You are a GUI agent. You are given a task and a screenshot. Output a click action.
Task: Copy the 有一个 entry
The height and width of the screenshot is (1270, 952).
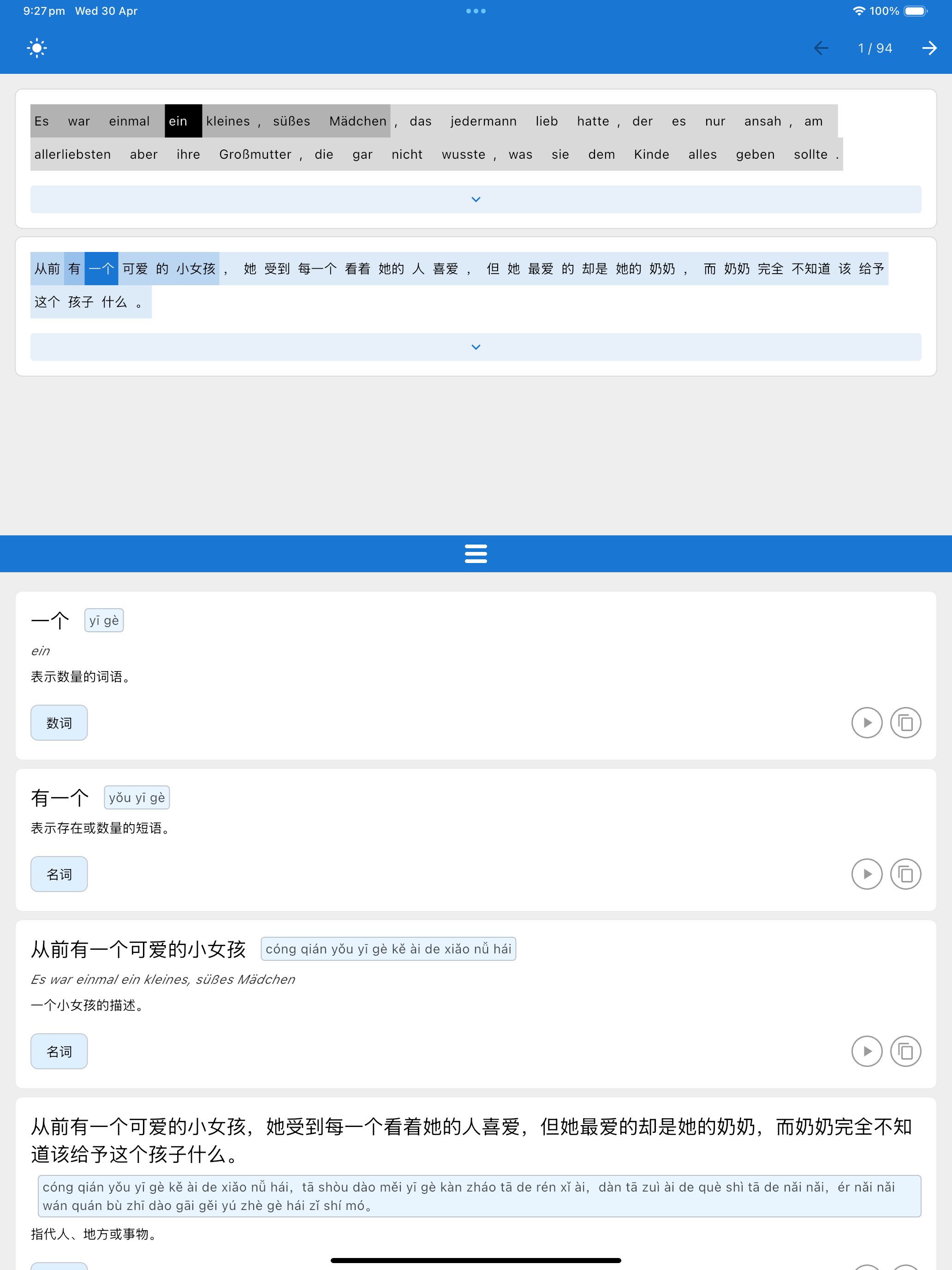(905, 874)
